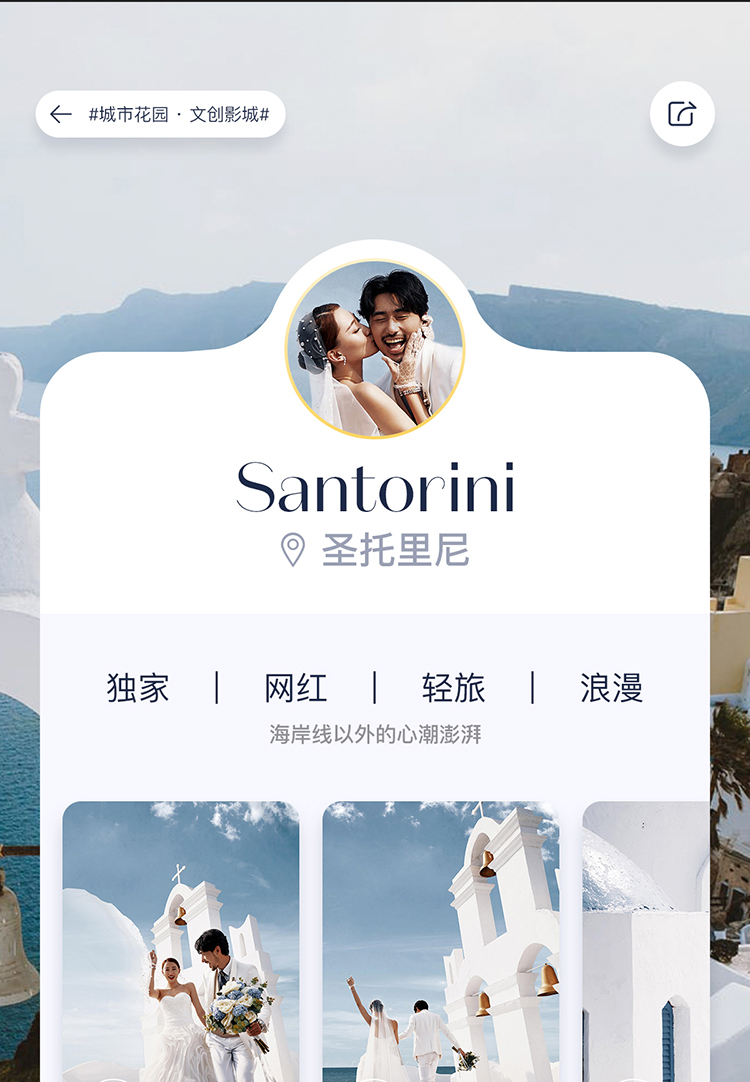Viewport: 750px width, 1082px height.
Task: Open the photo of couple holding bouquet
Action: [x=181, y=940]
